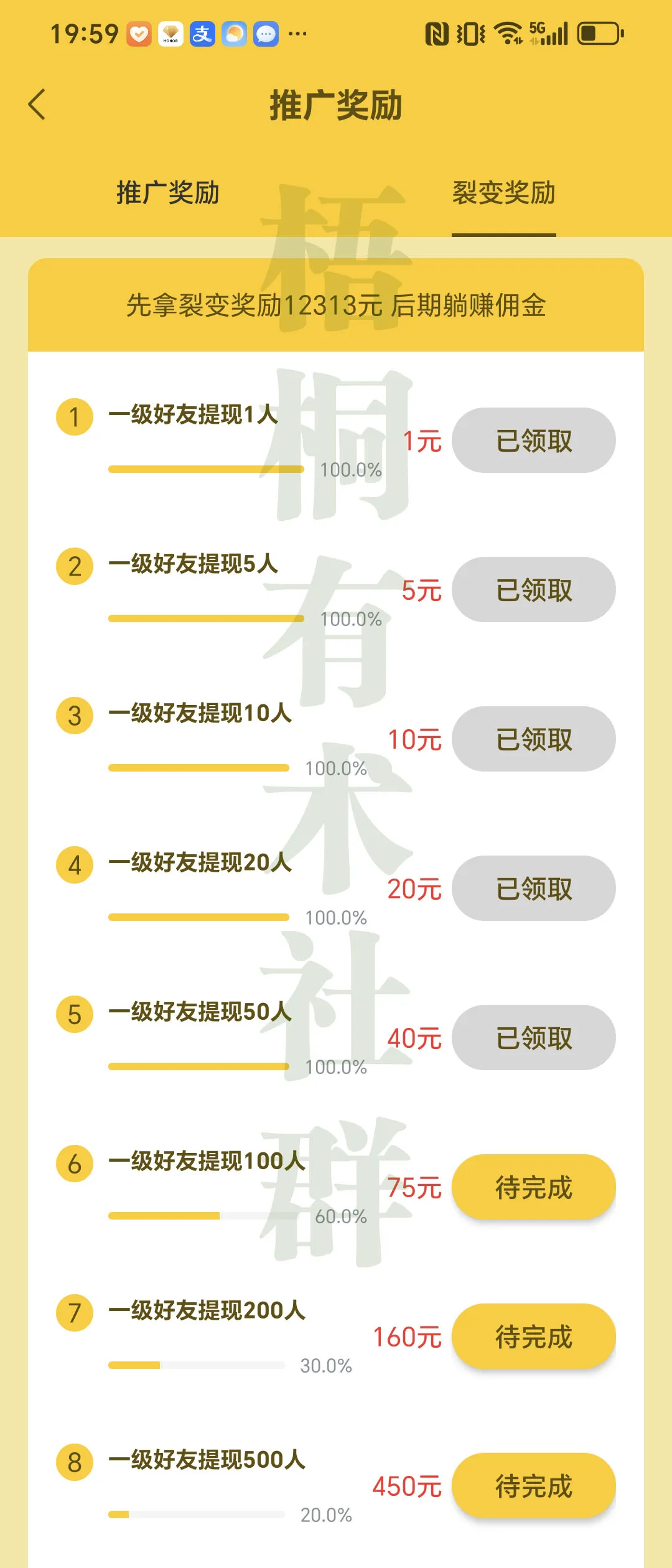Tap 已领取 for the 20元 reward
The height and width of the screenshot is (1568, 672).
click(533, 889)
